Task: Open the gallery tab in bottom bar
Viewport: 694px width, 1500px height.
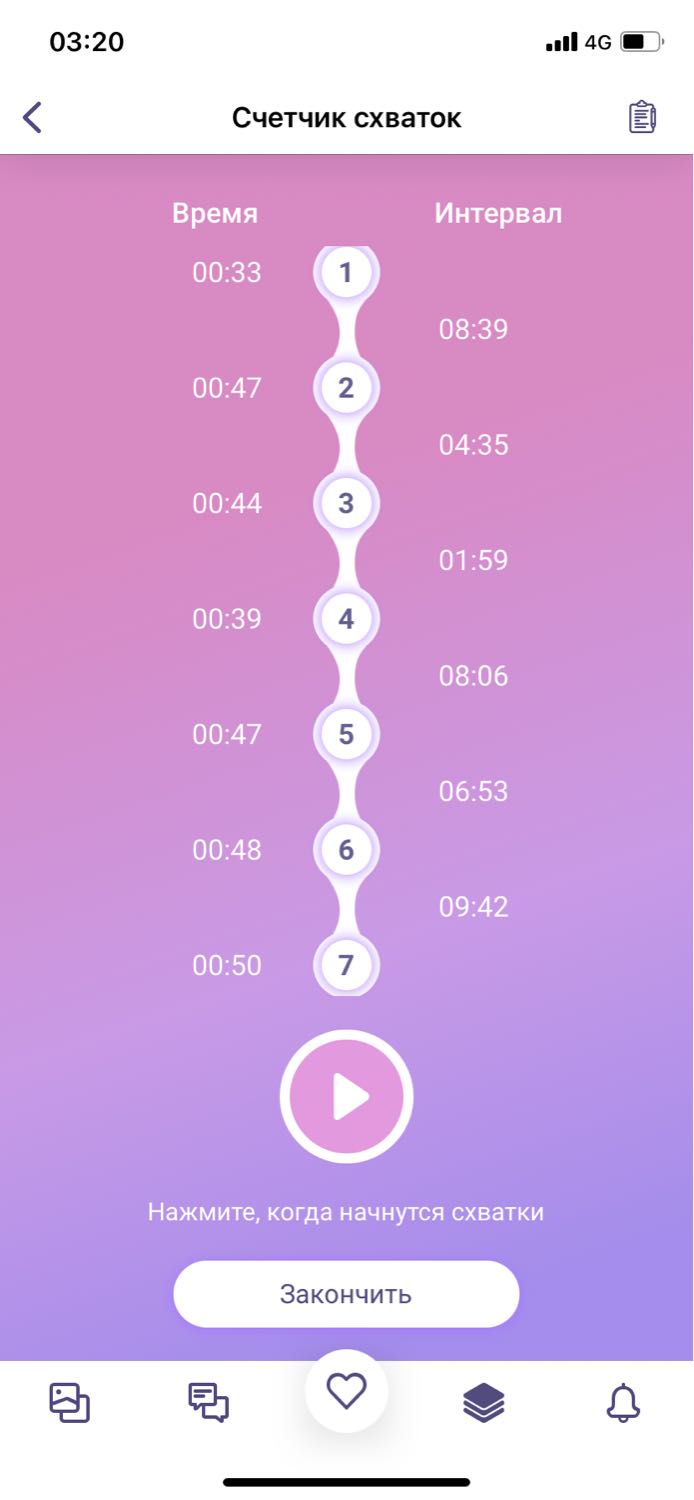Action: 70,1402
